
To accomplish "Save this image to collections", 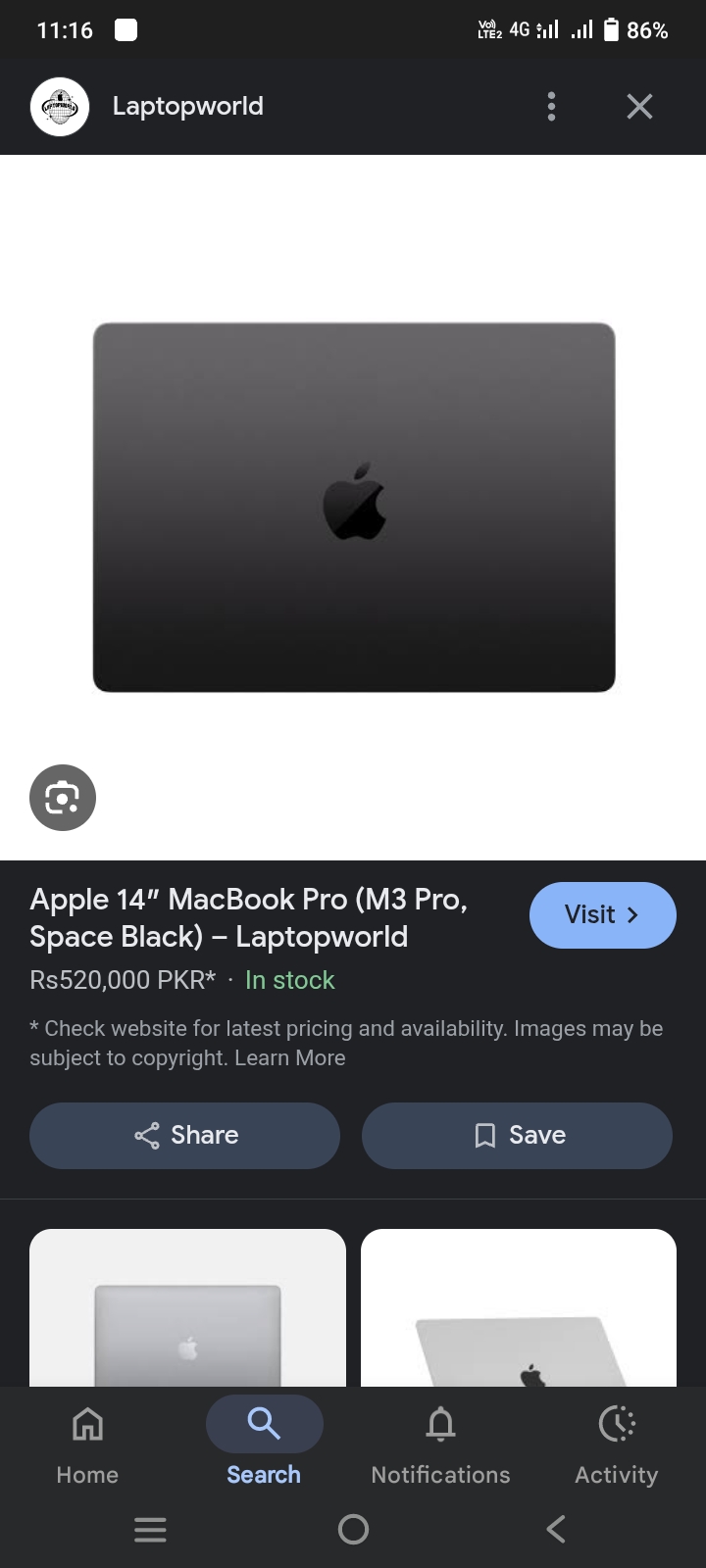I will (x=517, y=1135).
